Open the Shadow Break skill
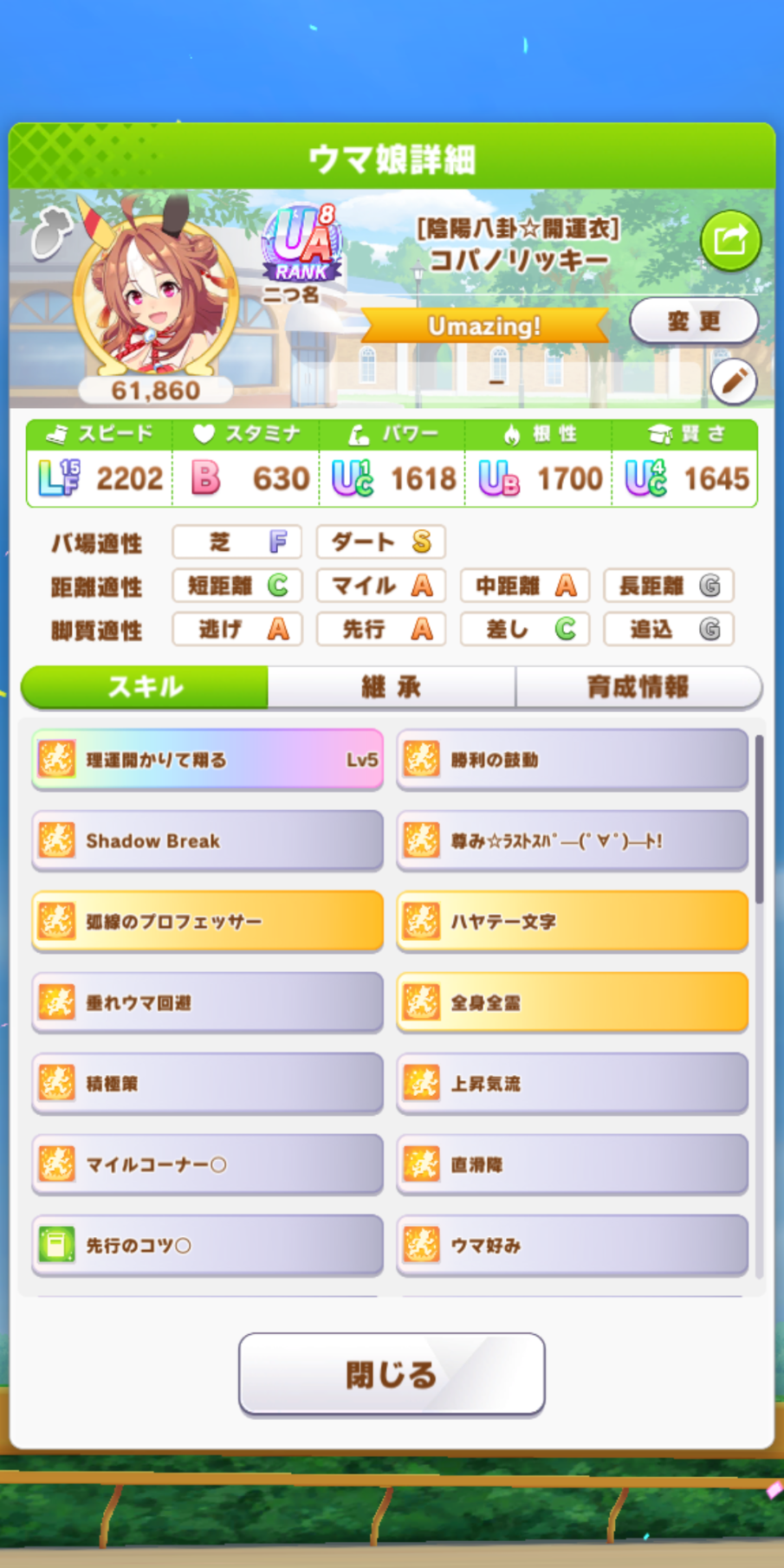Image resolution: width=784 pixels, height=1568 pixels. 207,840
